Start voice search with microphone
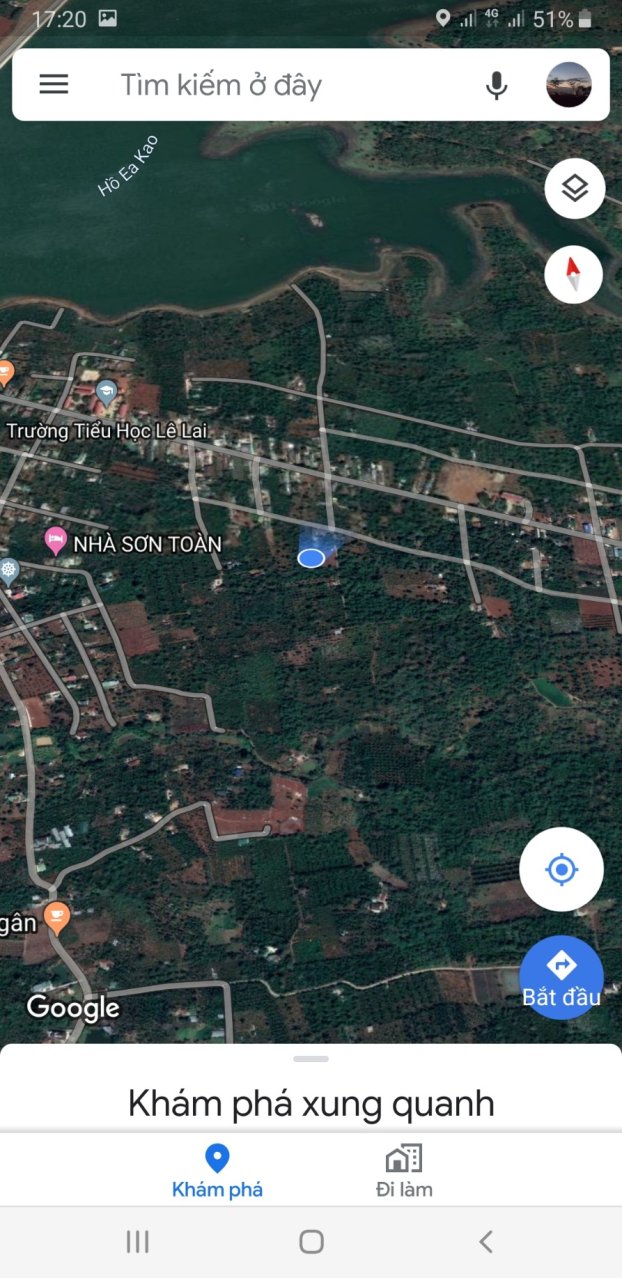Viewport: 622px width, 1278px height. pos(496,86)
